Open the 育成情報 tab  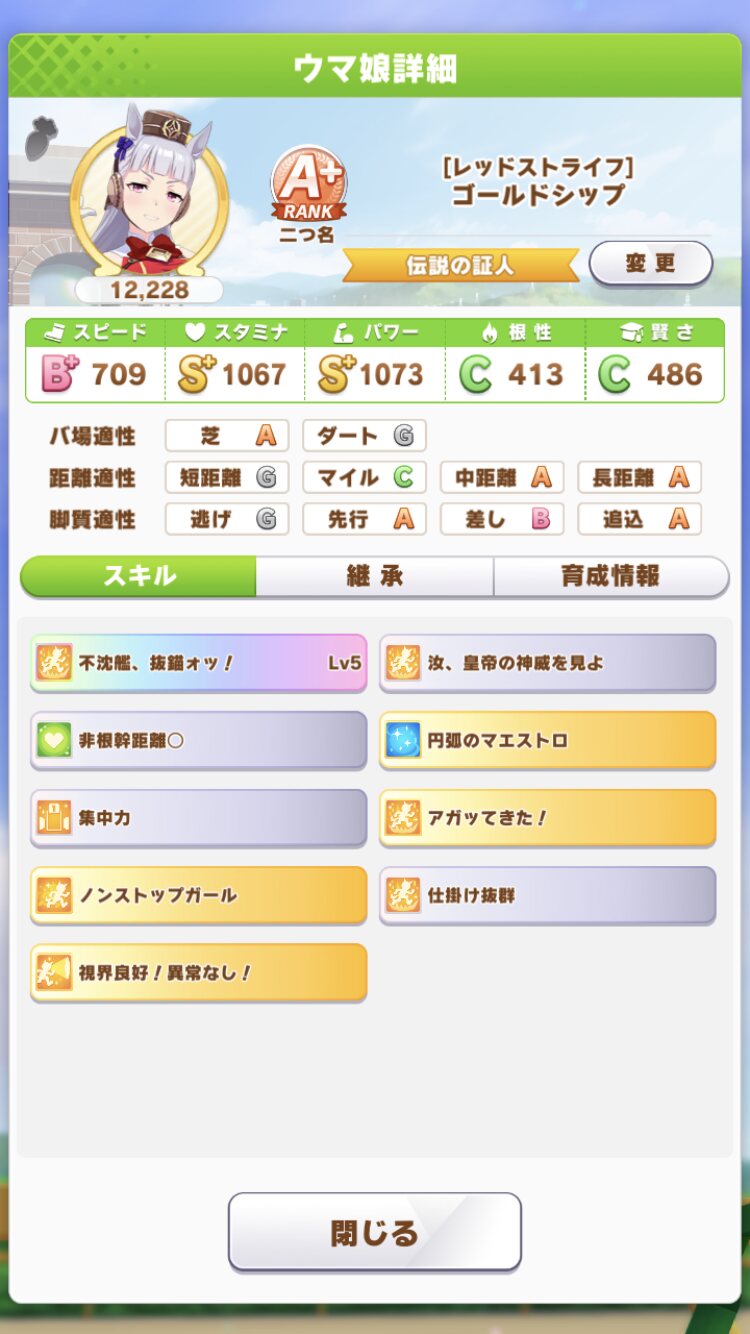[610, 576]
